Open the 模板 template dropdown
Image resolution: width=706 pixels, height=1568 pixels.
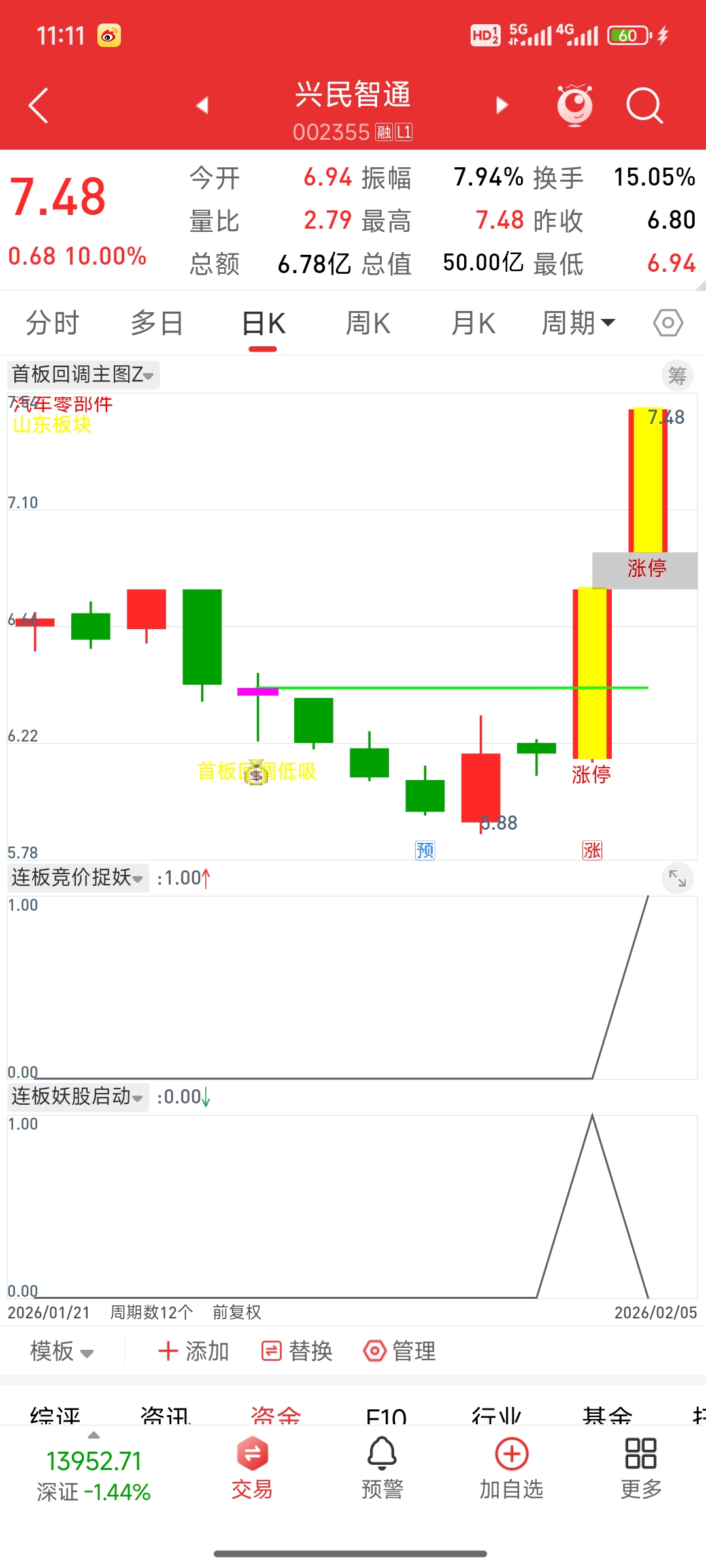[x=62, y=1351]
